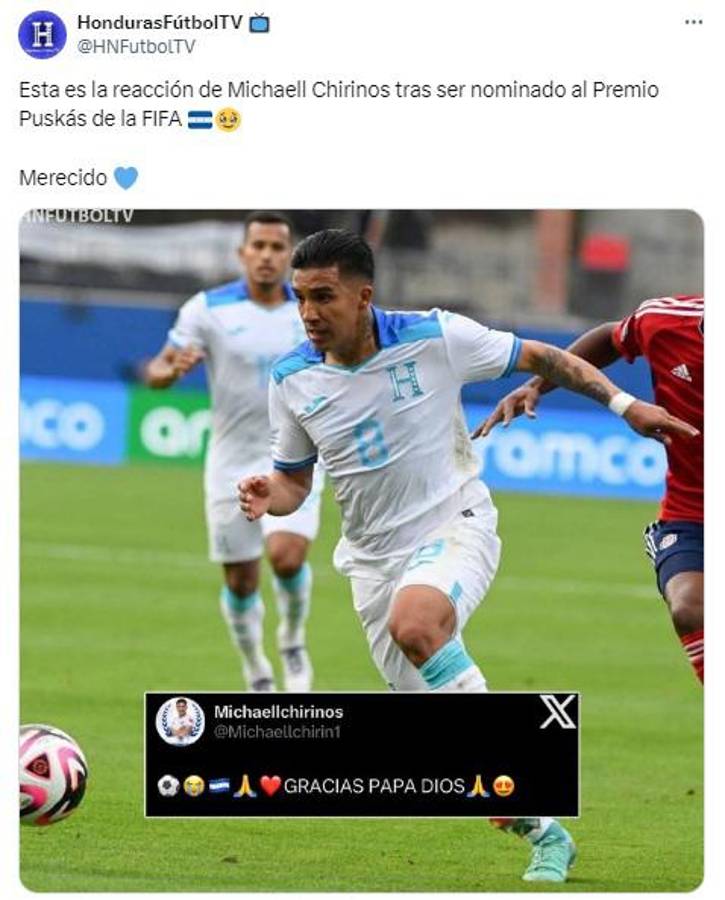Click the crying emoji in Chirinos' reaction
The image size is (725, 900).
(x=193, y=784)
